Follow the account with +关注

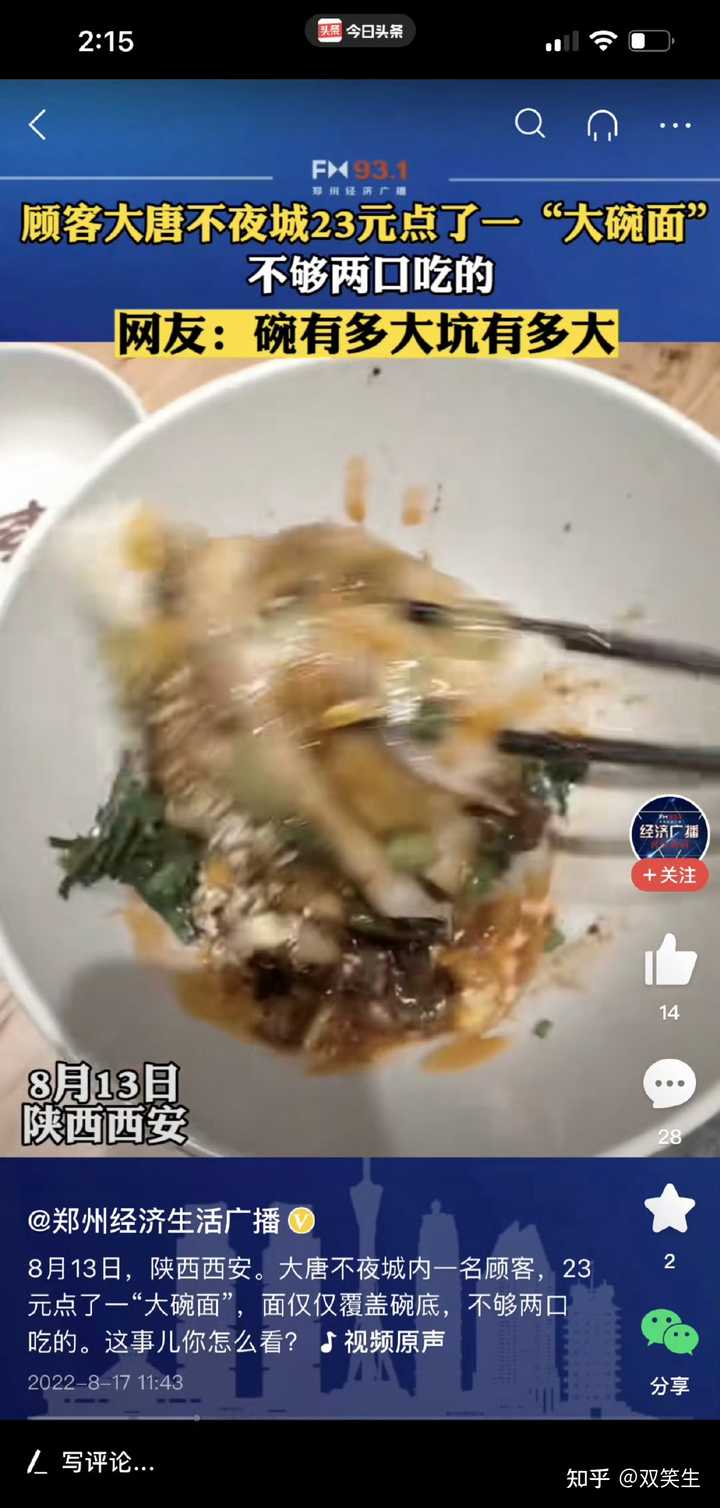tap(669, 875)
